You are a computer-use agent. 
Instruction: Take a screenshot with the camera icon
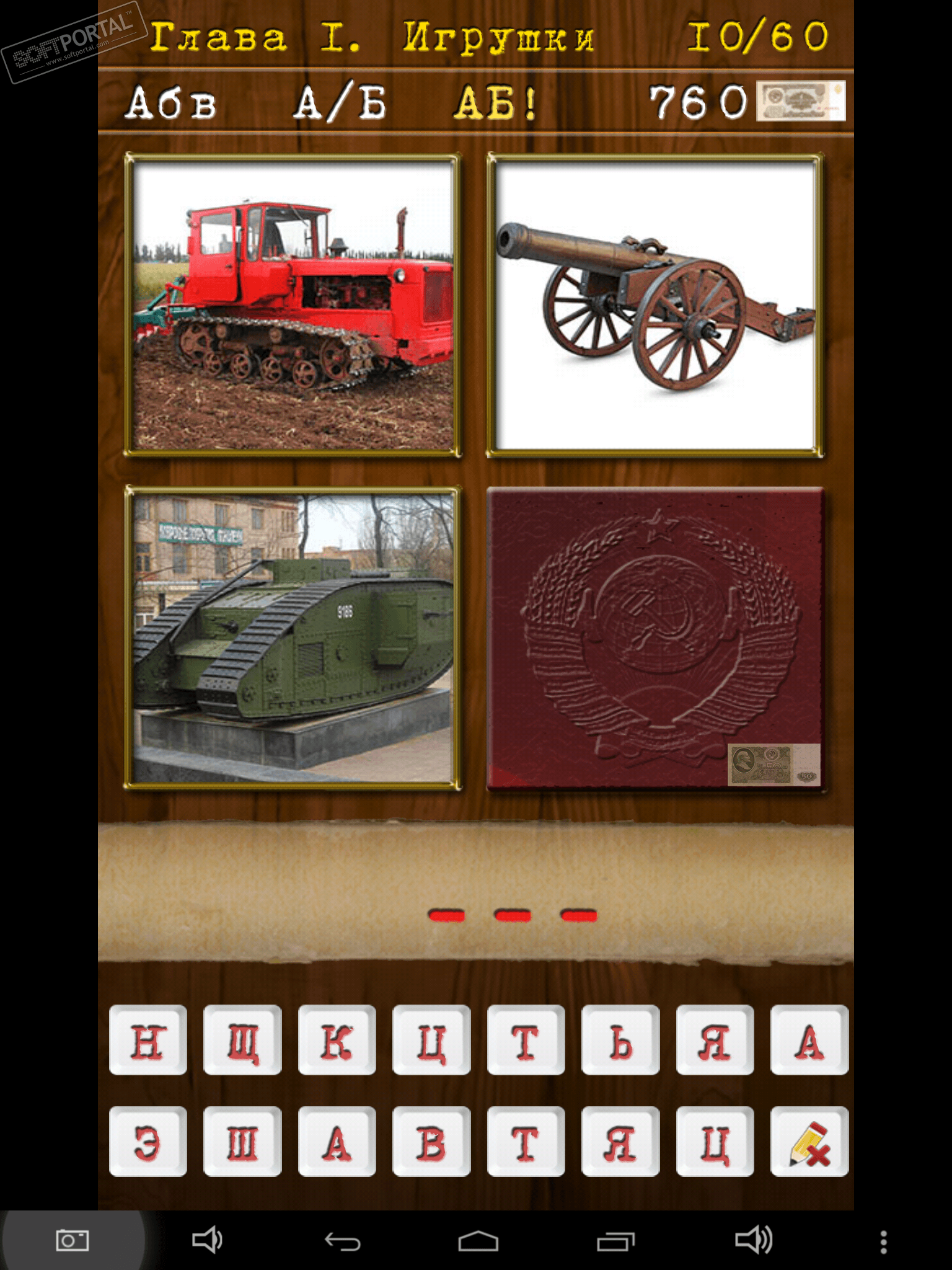[73, 1240]
